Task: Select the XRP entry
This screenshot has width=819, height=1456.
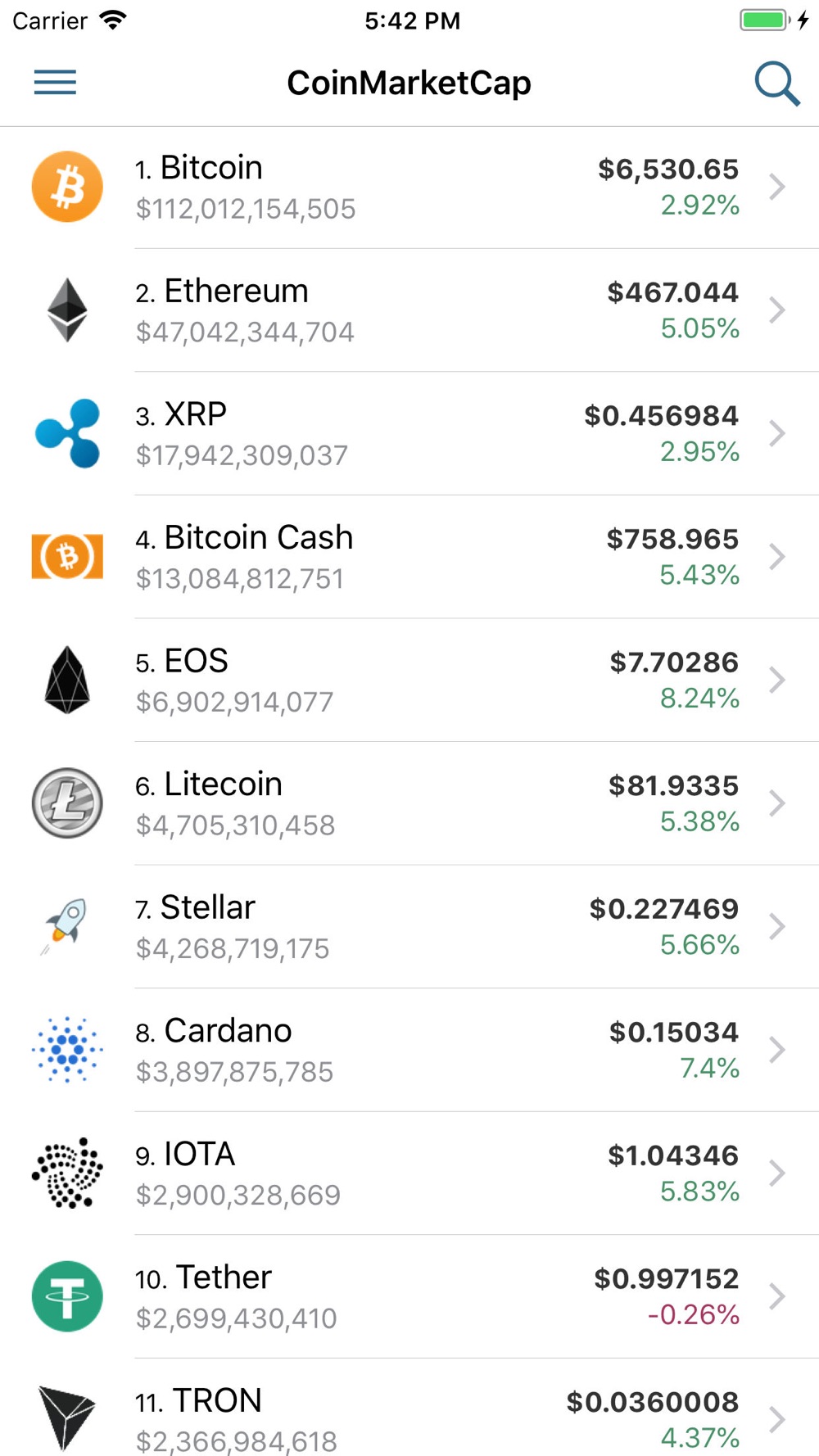Action: point(409,434)
